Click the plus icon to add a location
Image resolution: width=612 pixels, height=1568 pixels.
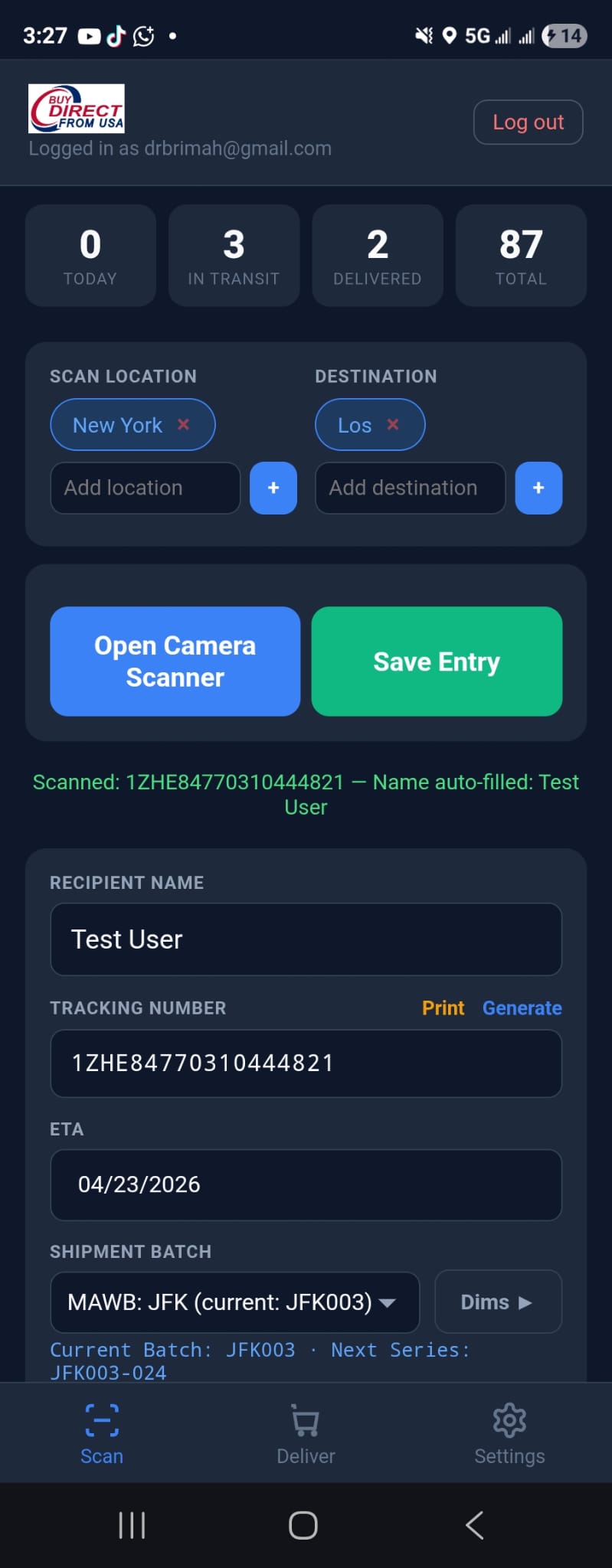273,488
